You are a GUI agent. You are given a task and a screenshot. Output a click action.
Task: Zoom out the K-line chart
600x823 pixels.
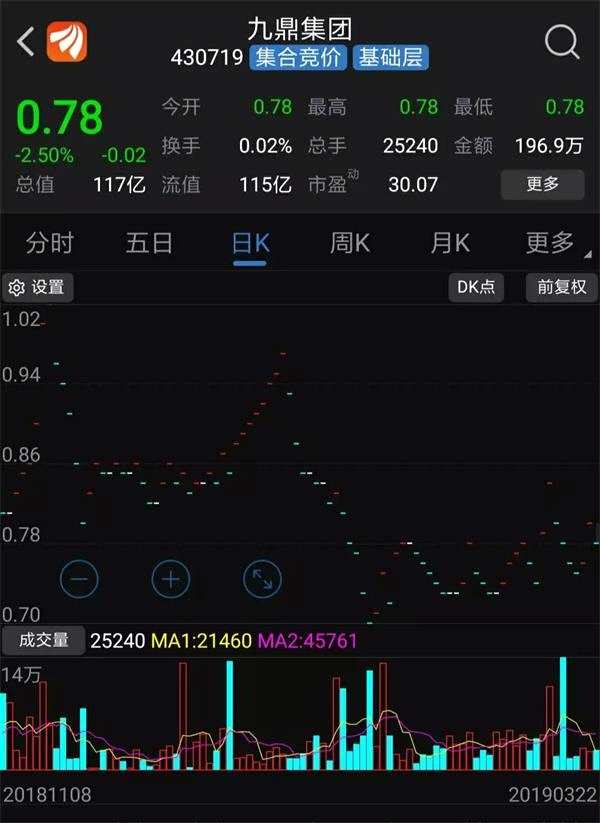pyautogui.click(x=79, y=578)
